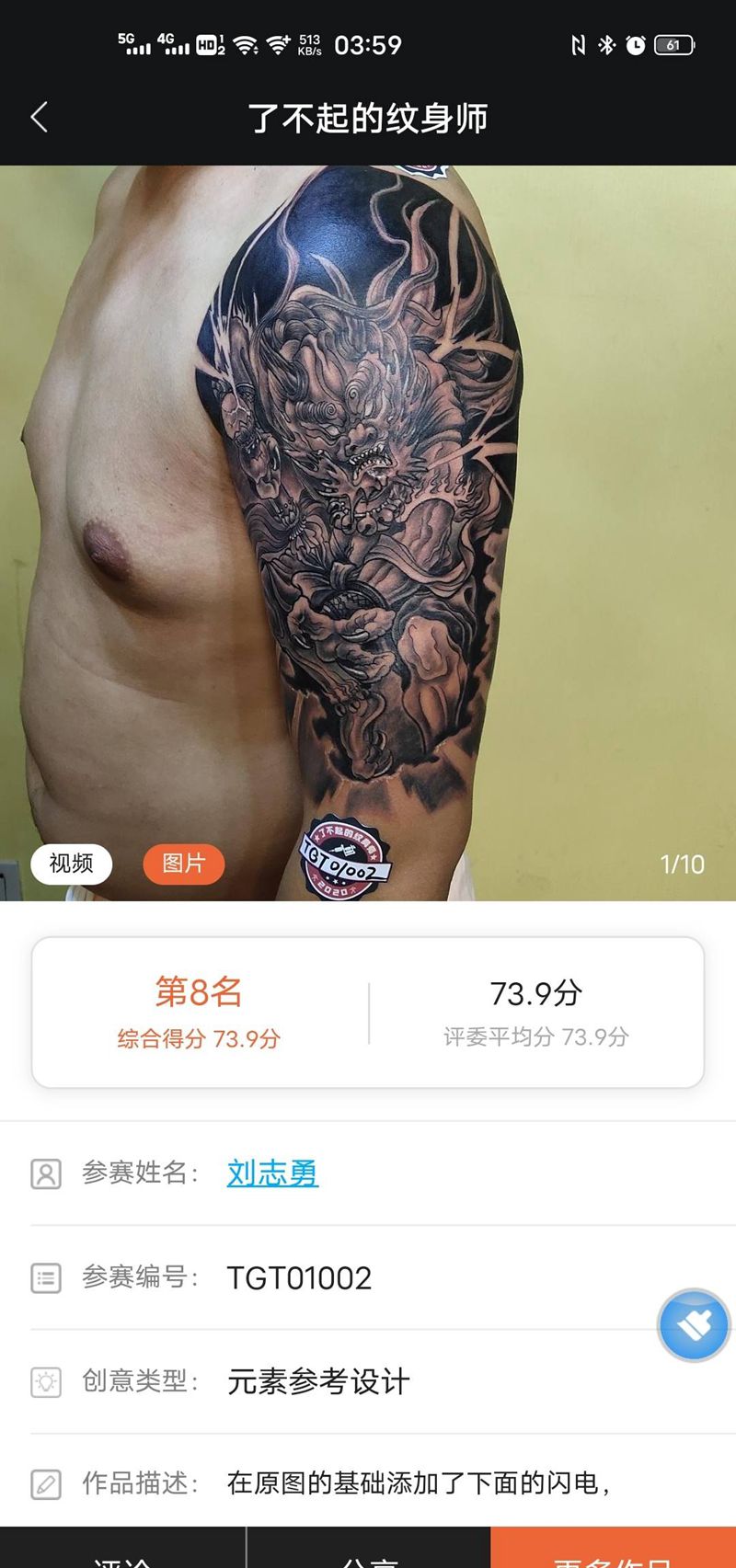
Task: Select the 图片 tab
Action: coord(183,864)
